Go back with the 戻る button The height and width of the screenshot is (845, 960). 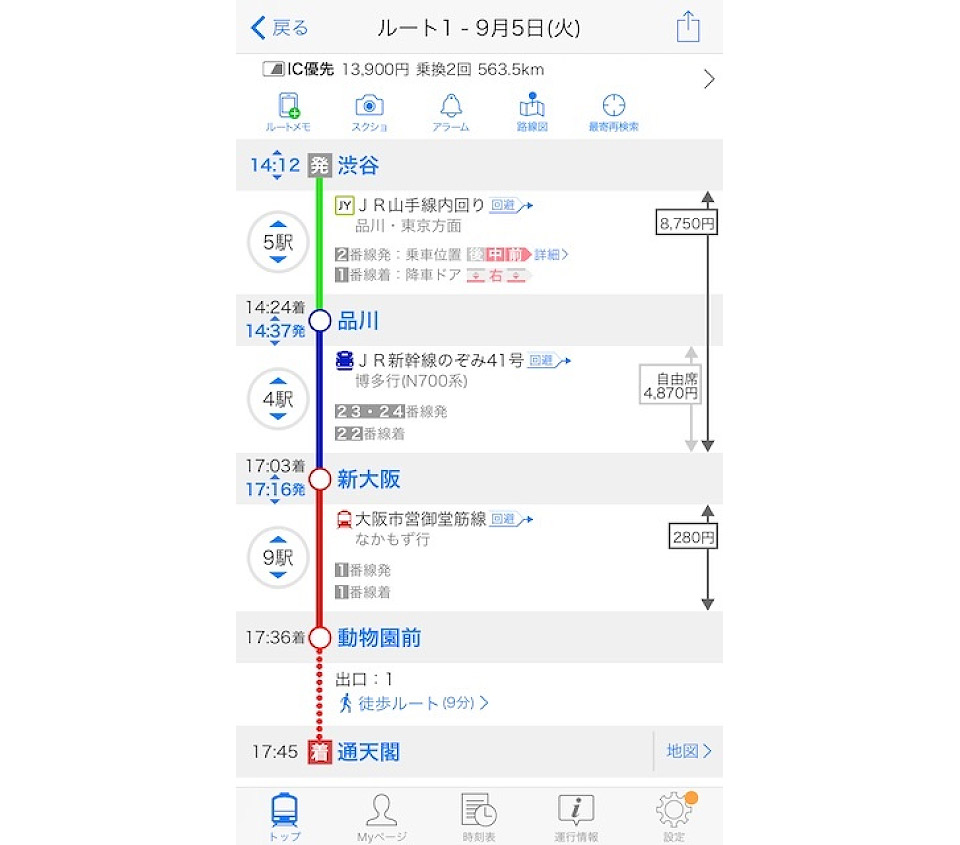pos(279,28)
